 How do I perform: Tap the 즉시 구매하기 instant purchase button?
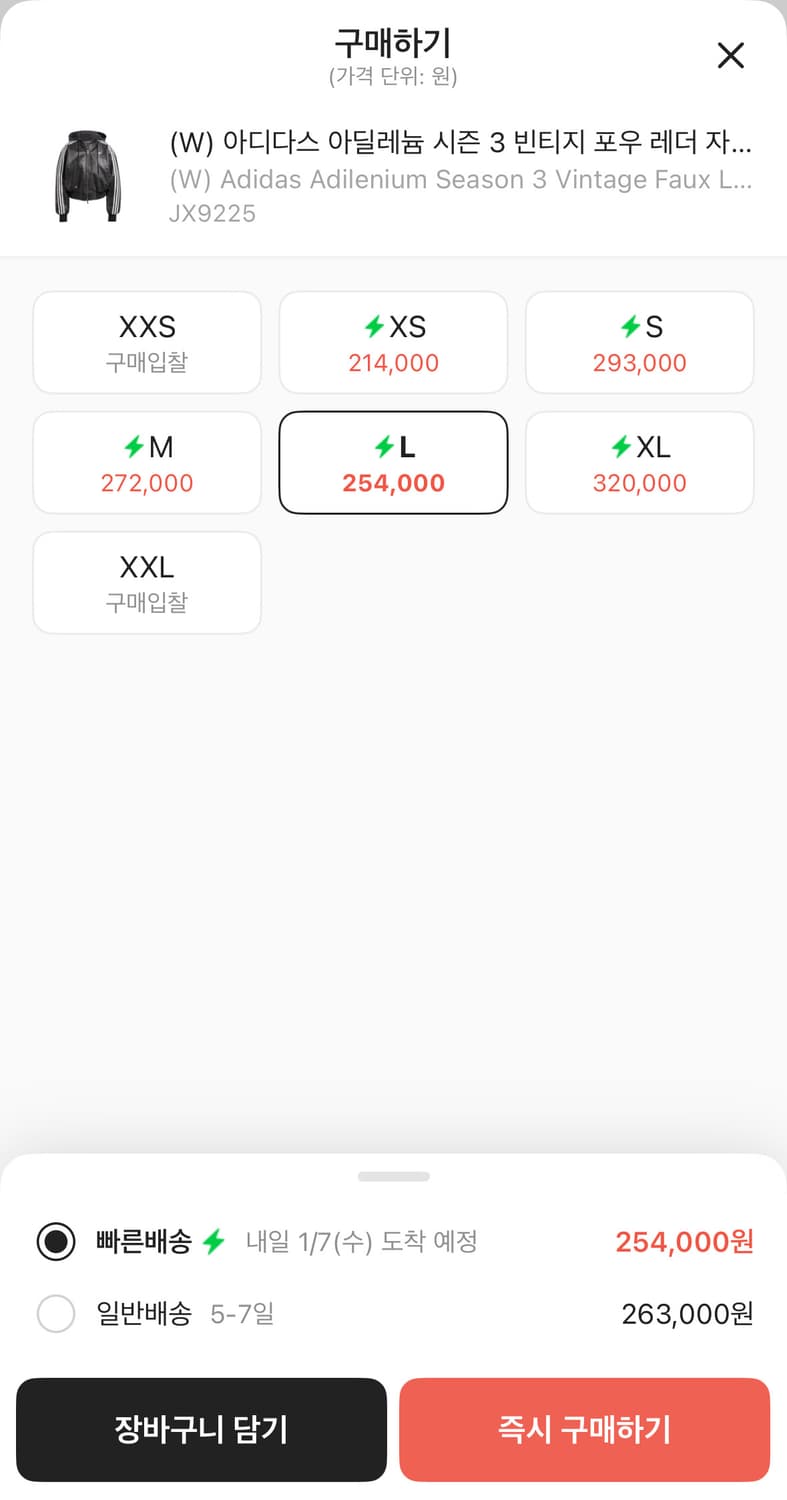click(584, 1429)
